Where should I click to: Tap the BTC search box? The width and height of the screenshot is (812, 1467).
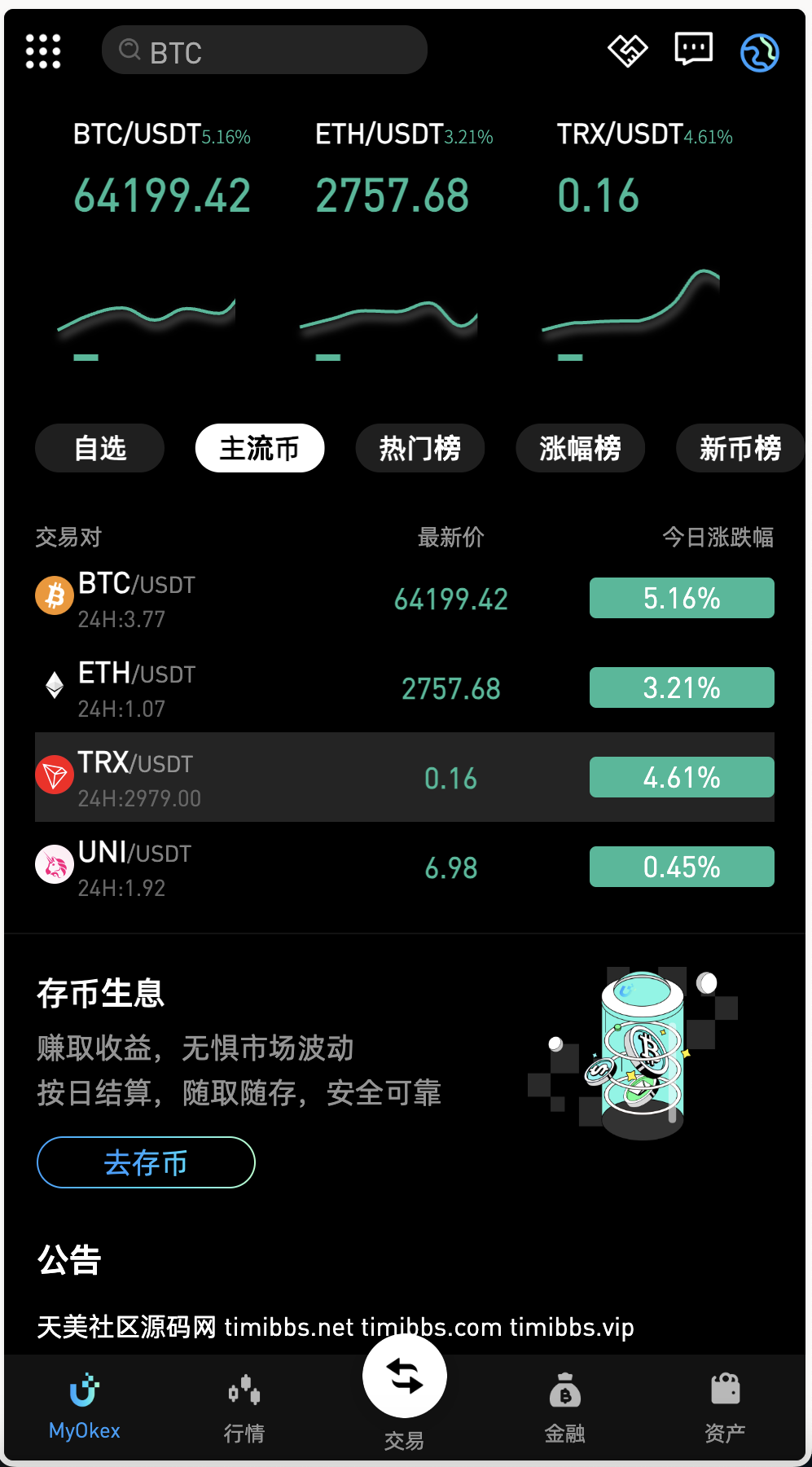point(265,51)
